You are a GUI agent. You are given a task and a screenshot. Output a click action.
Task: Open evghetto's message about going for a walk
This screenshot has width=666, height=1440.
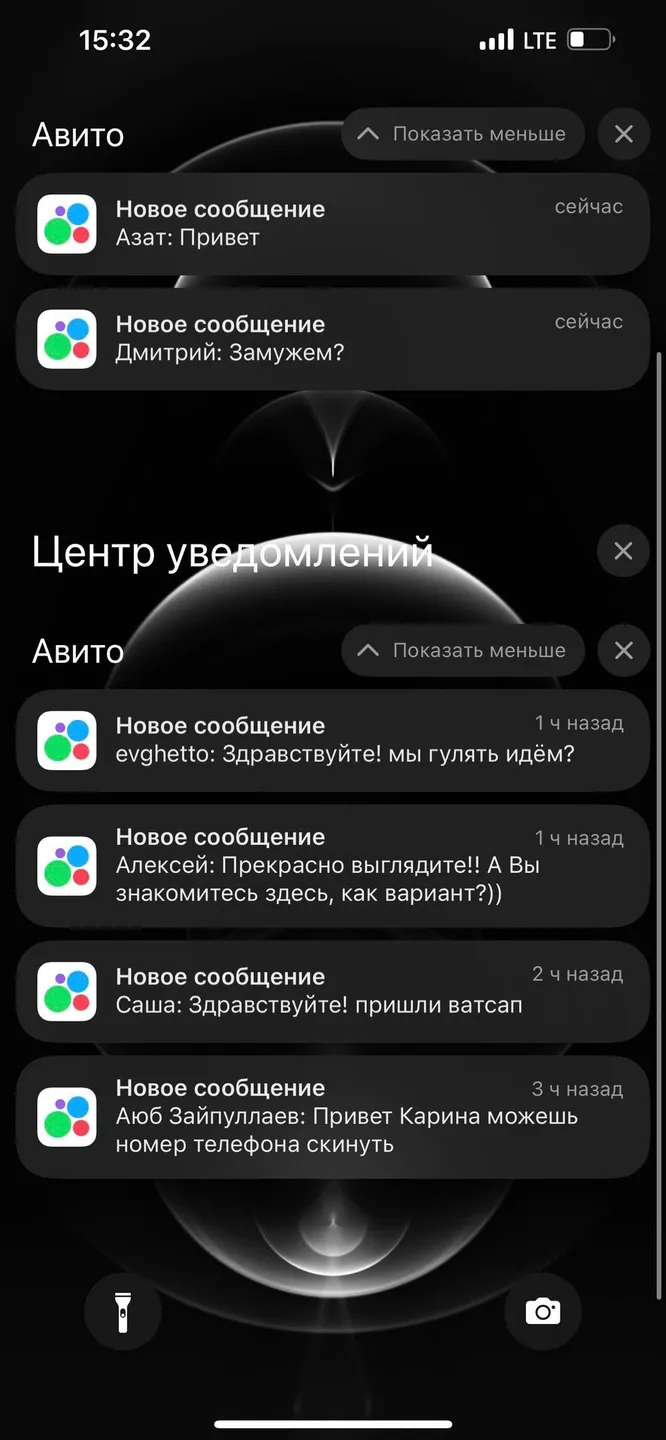pyautogui.click(x=333, y=741)
